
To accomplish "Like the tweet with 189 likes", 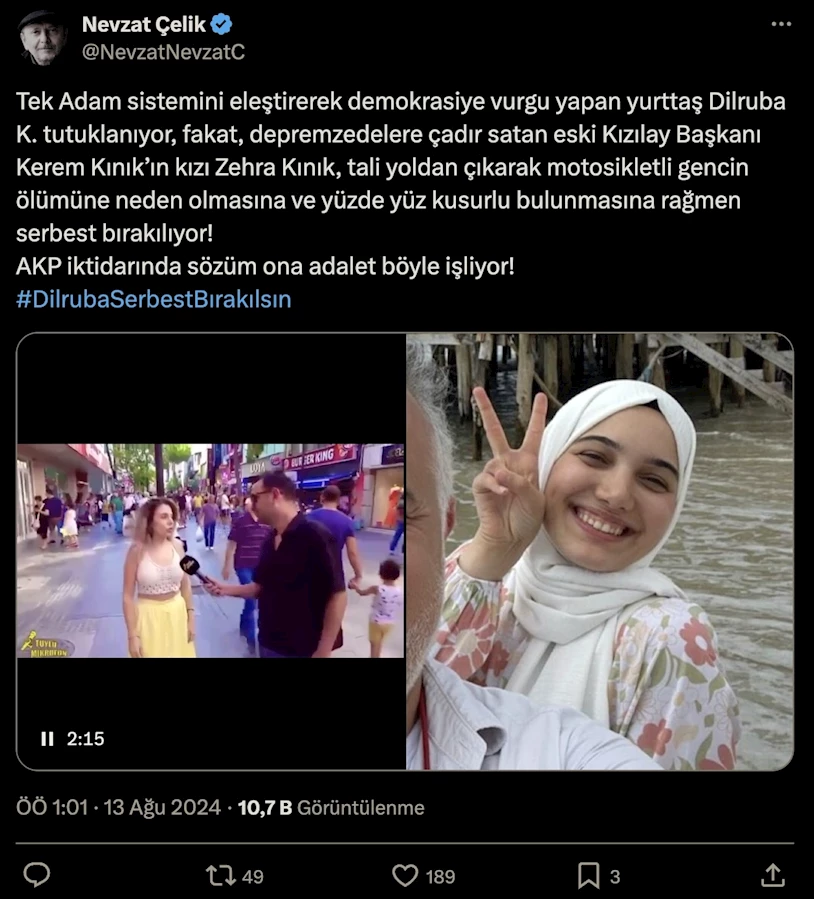I will click(405, 876).
